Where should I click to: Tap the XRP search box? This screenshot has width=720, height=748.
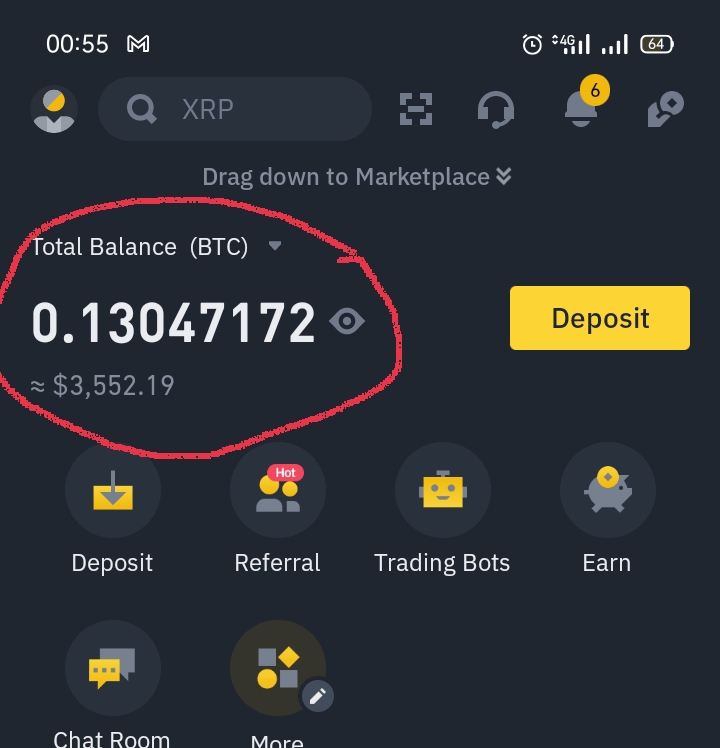pos(235,108)
